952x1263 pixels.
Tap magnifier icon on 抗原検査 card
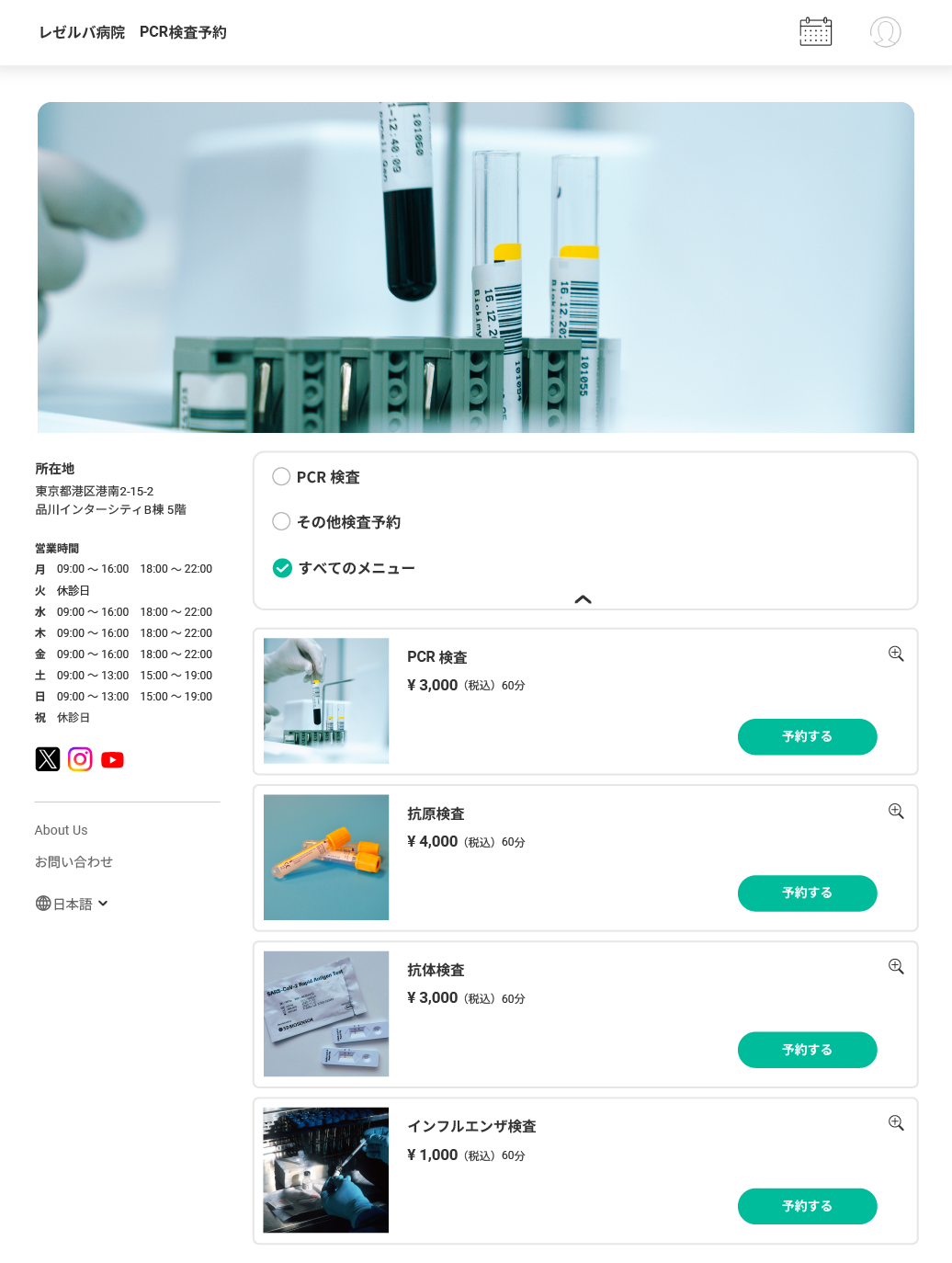[x=896, y=811]
